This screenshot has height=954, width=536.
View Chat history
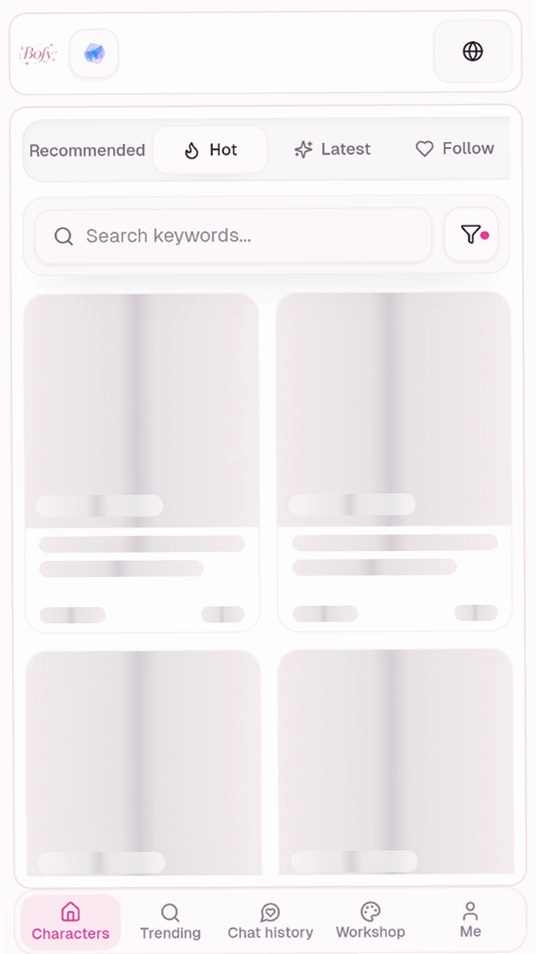(270, 922)
